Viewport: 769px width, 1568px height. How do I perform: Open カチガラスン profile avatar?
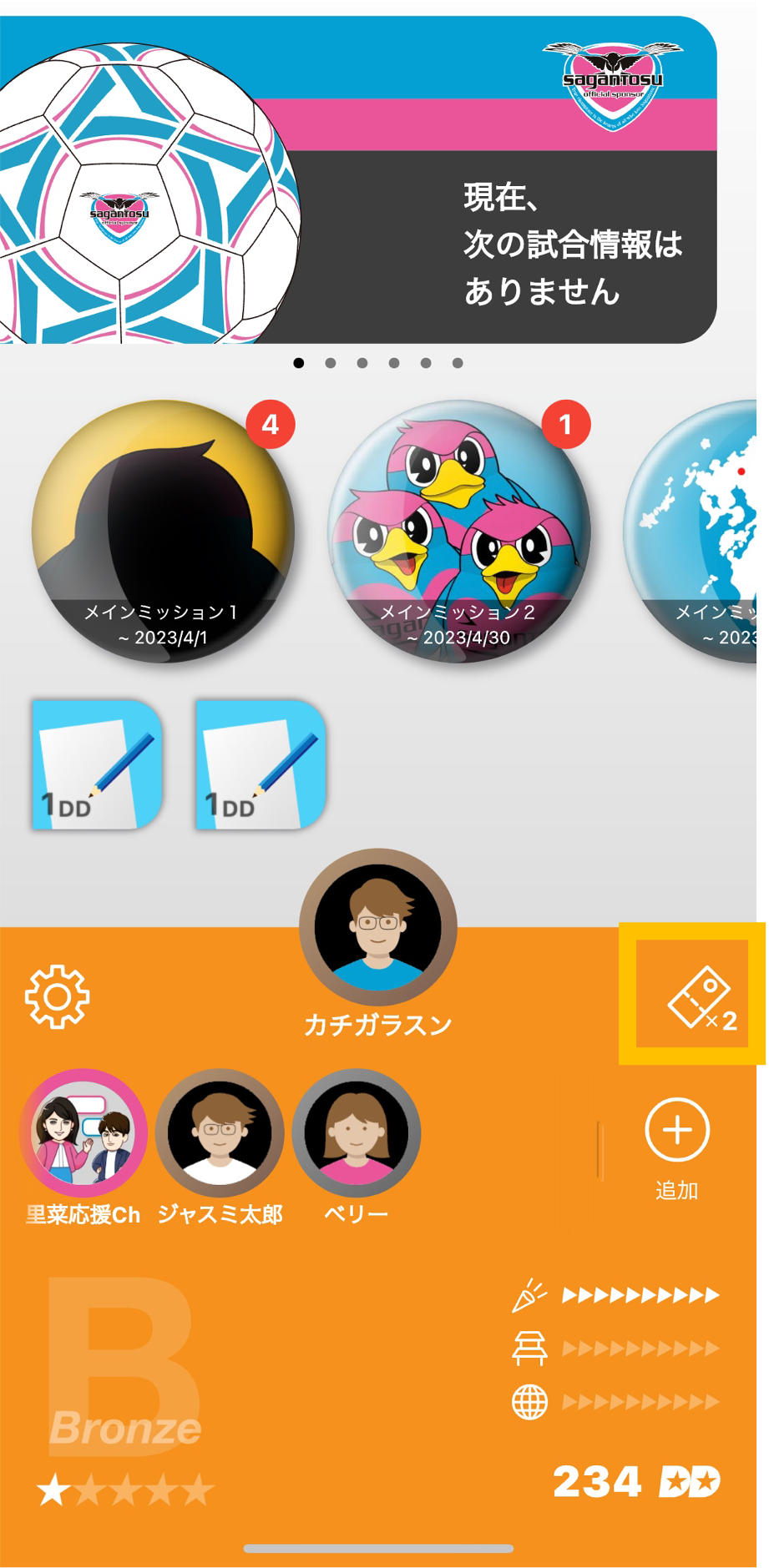click(378, 927)
